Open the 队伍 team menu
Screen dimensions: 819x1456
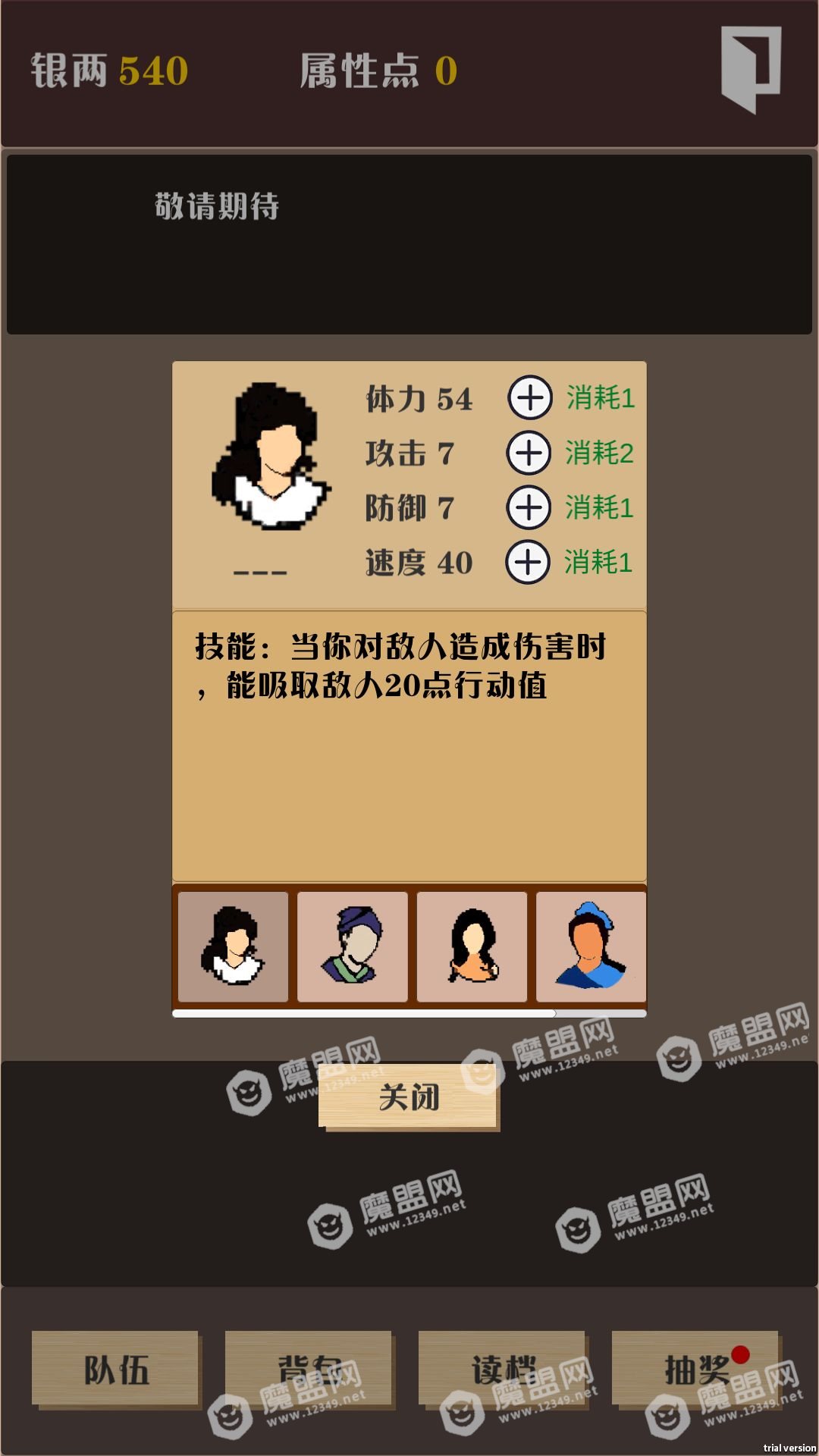pos(115,1370)
